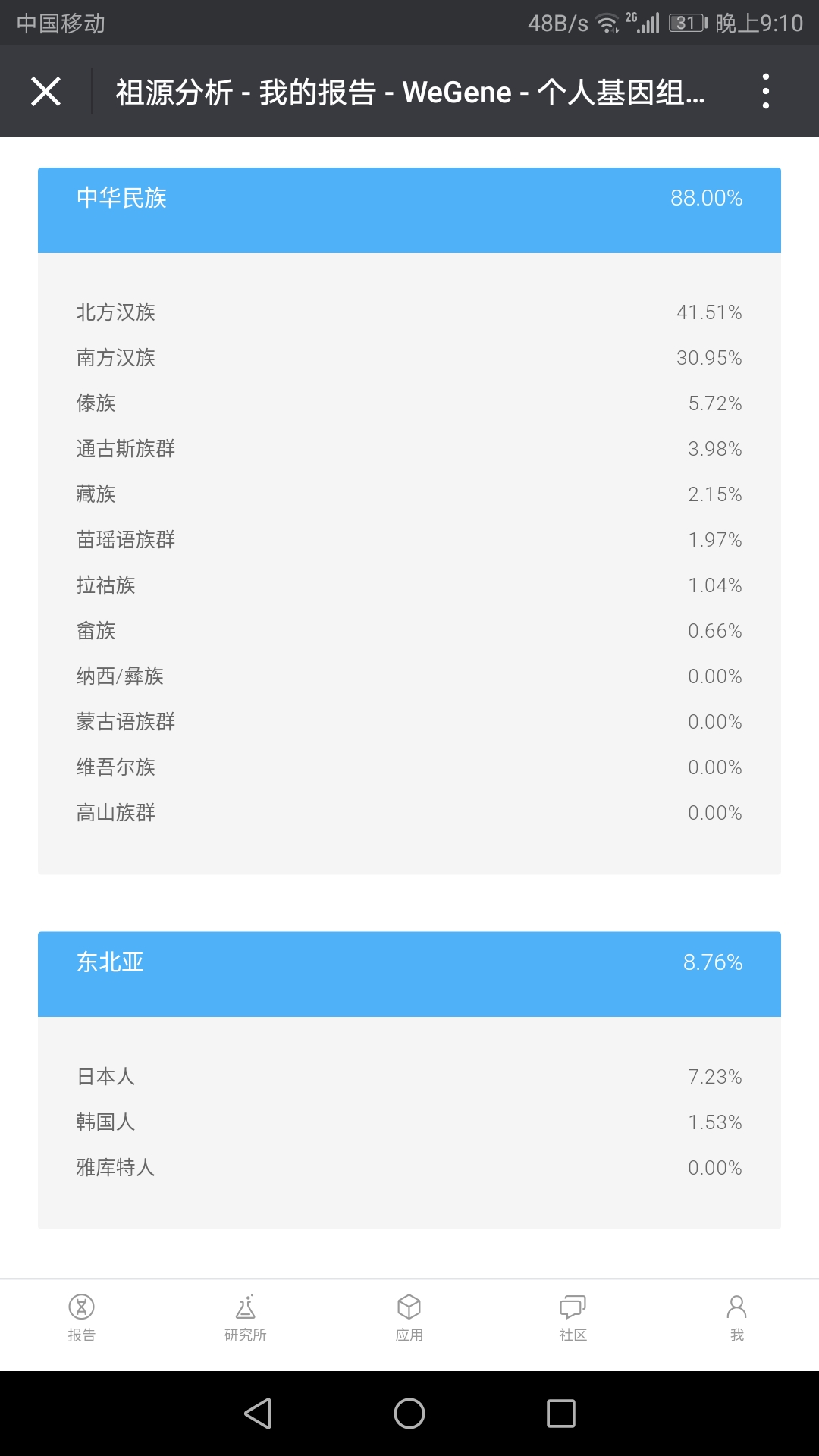Go to the 应用 tab

(x=409, y=1318)
